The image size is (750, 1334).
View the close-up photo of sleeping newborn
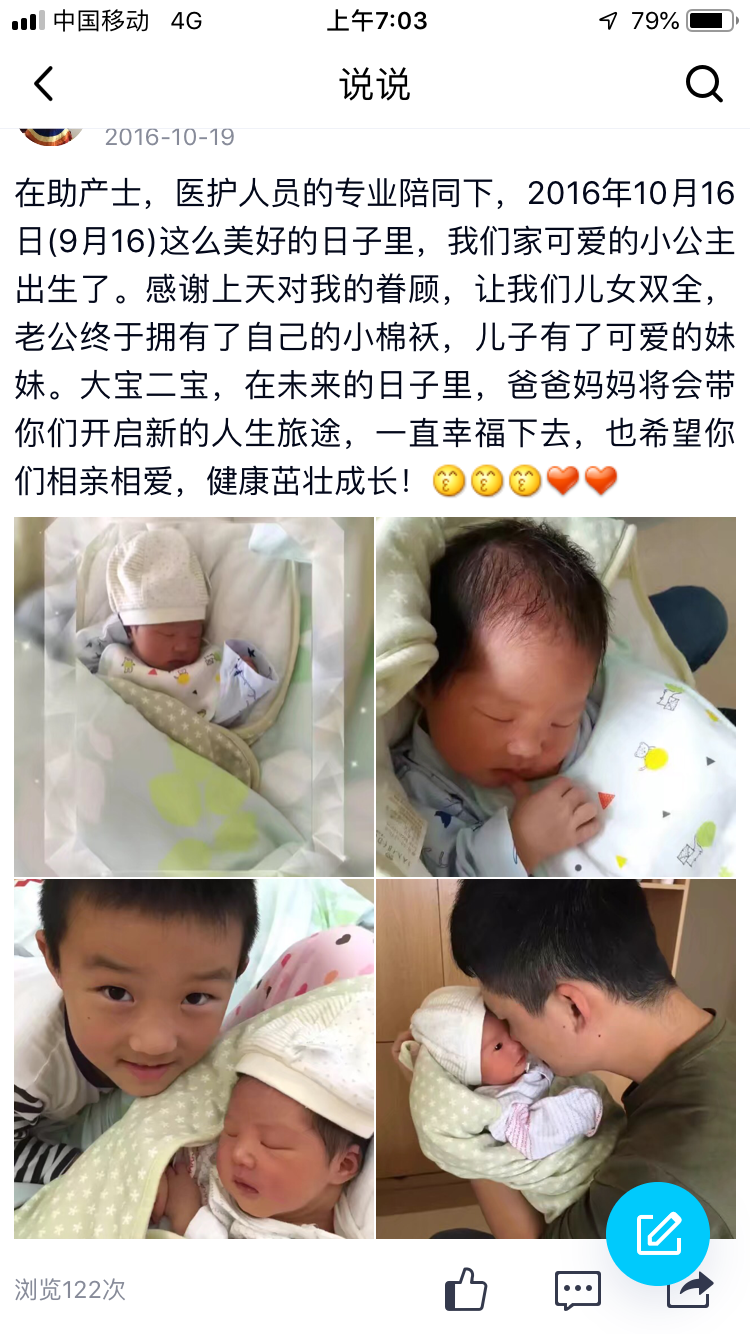[556, 697]
